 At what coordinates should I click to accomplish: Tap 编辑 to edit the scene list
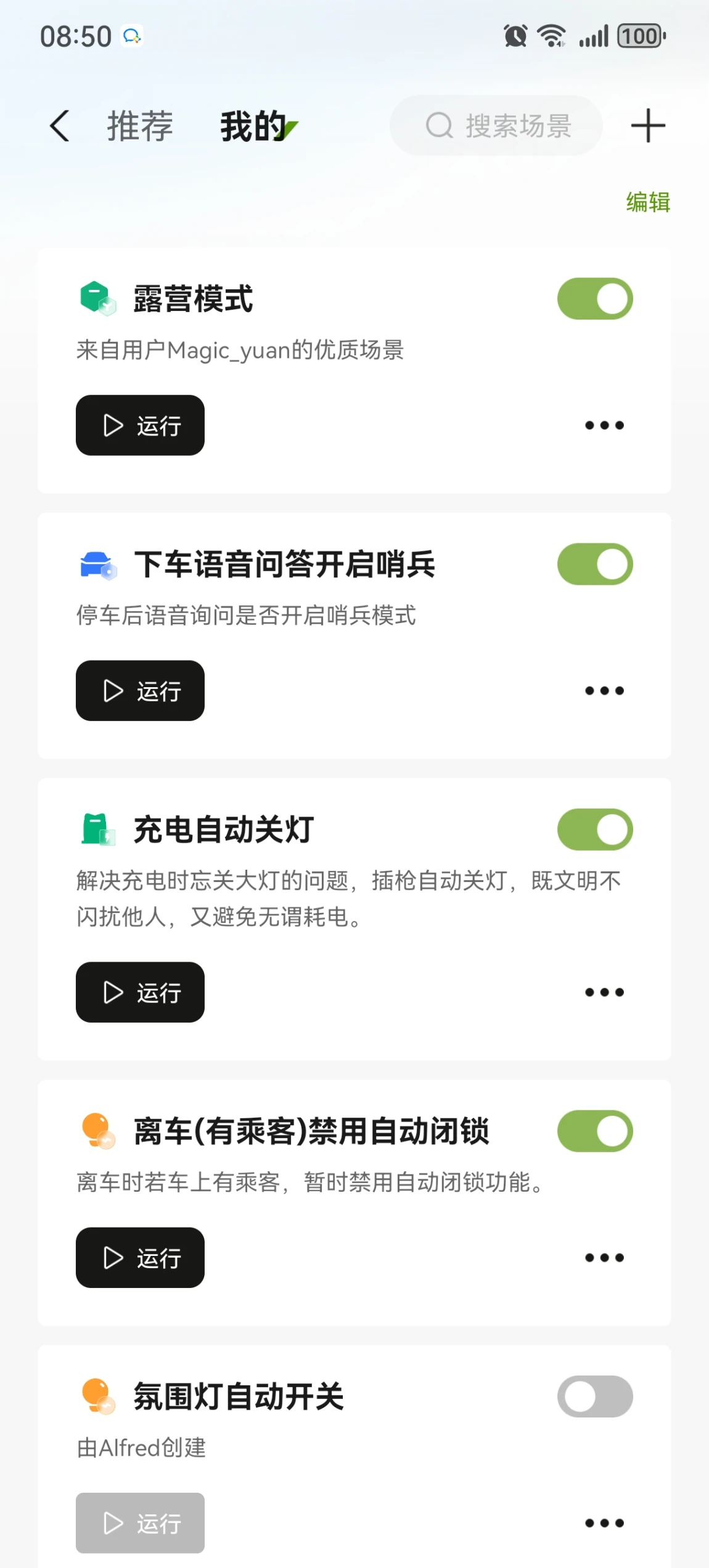[648, 202]
